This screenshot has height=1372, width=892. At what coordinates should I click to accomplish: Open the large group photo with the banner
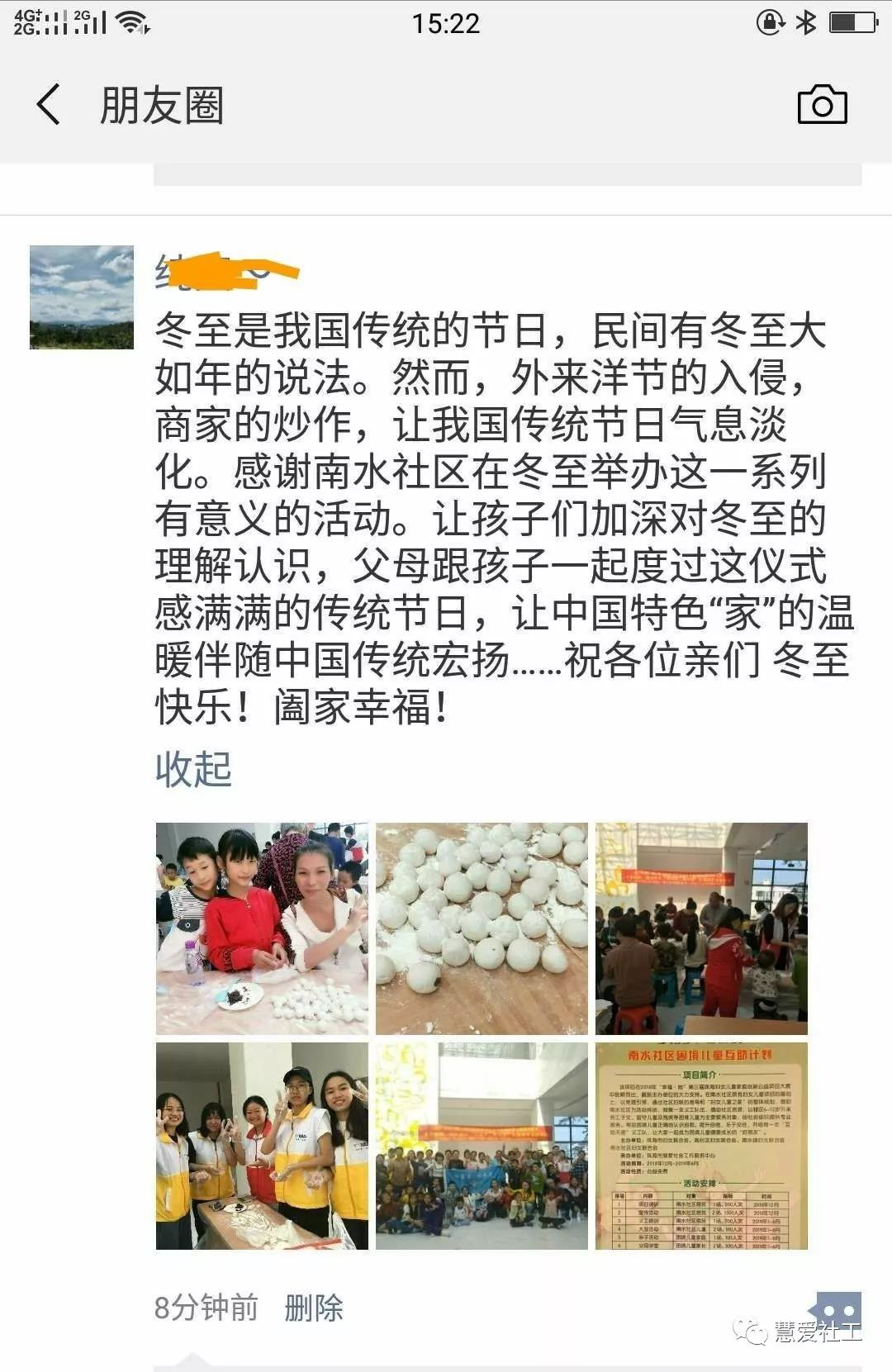pos(482,1146)
